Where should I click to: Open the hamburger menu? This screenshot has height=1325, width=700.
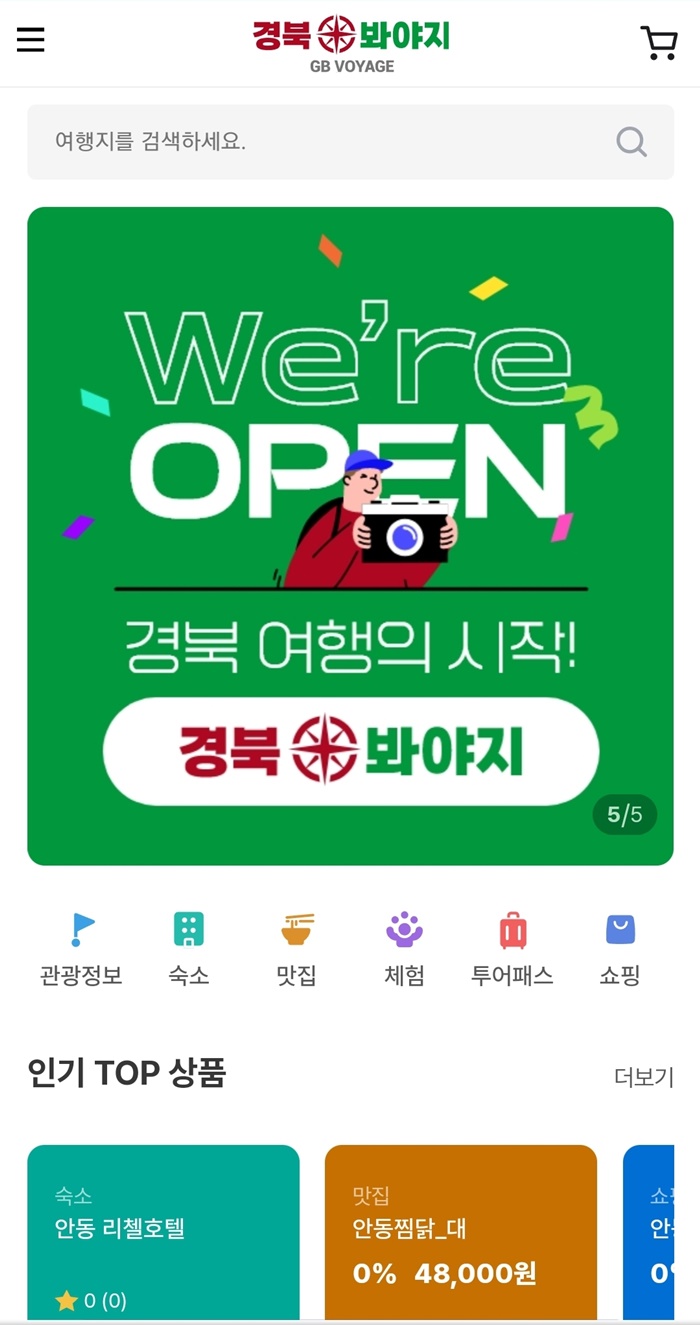pos(31,40)
